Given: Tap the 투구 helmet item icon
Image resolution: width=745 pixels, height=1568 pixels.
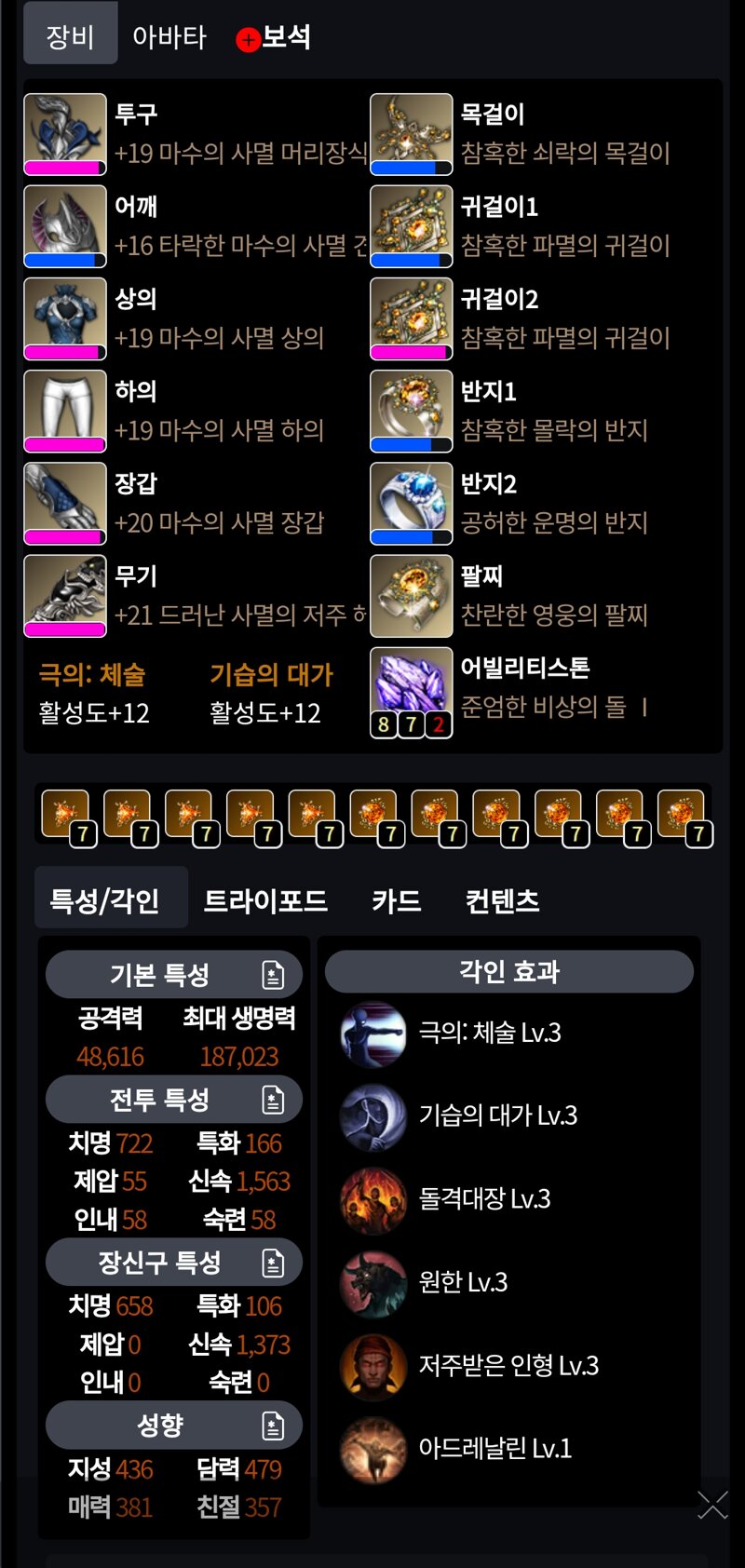Looking at the screenshot, I should tap(65, 133).
